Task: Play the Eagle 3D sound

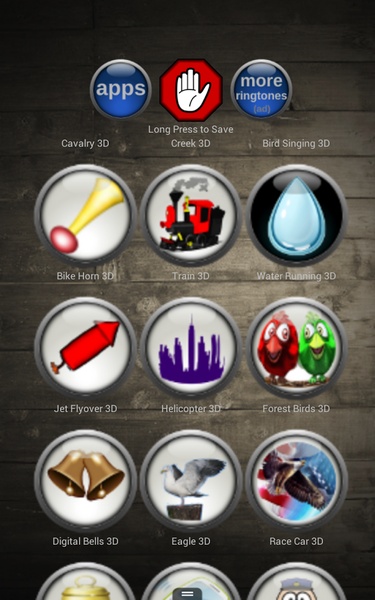Action: pyautogui.click(x=191, y=481)
